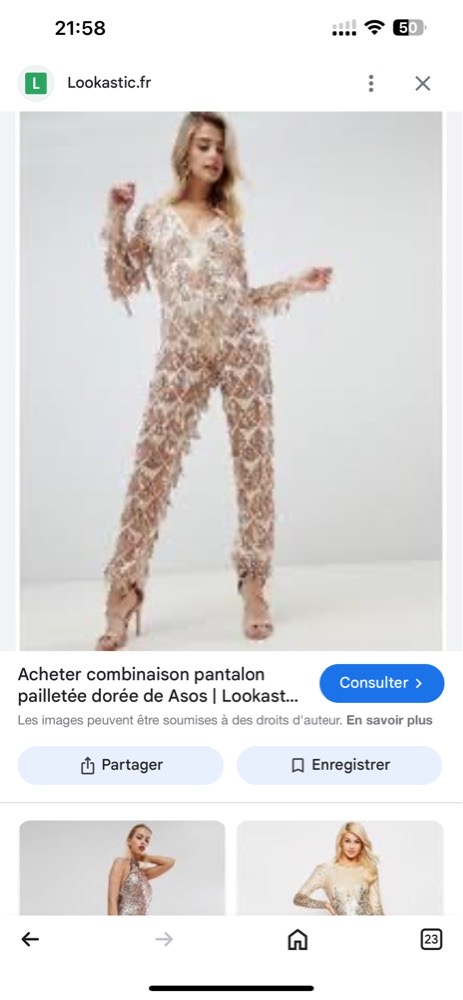Tap the Consulter button
This screenshot has height=1000, width=463.
tap(381, 683)
